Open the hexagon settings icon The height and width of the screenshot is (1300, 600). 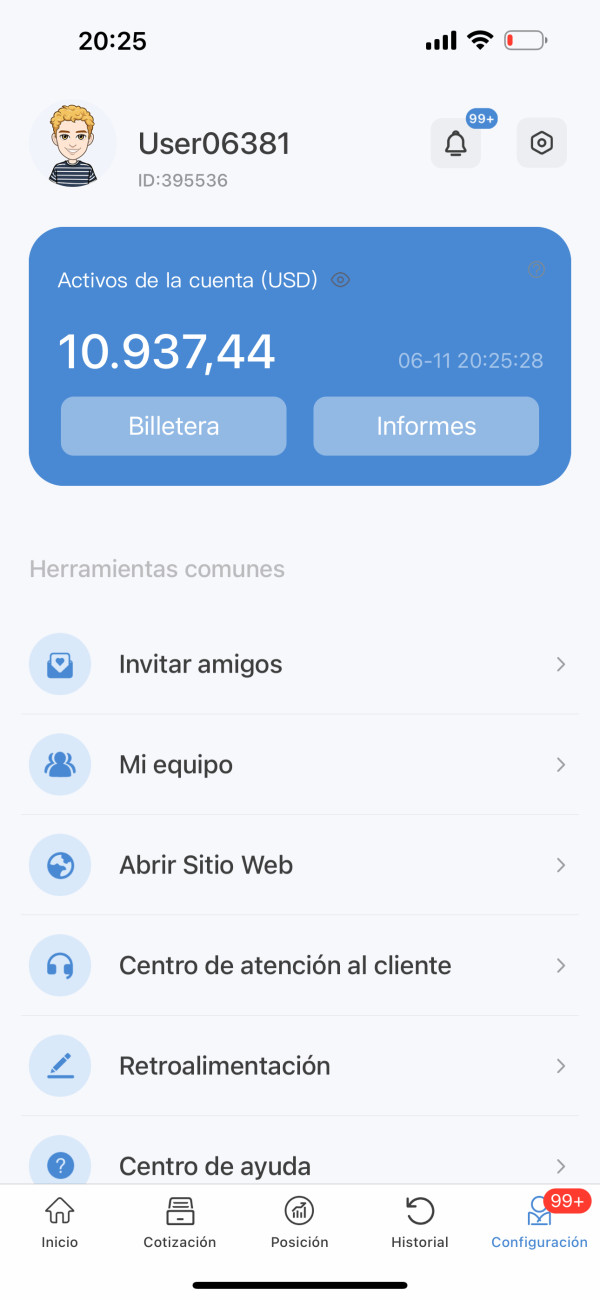(x=541, y=143)
